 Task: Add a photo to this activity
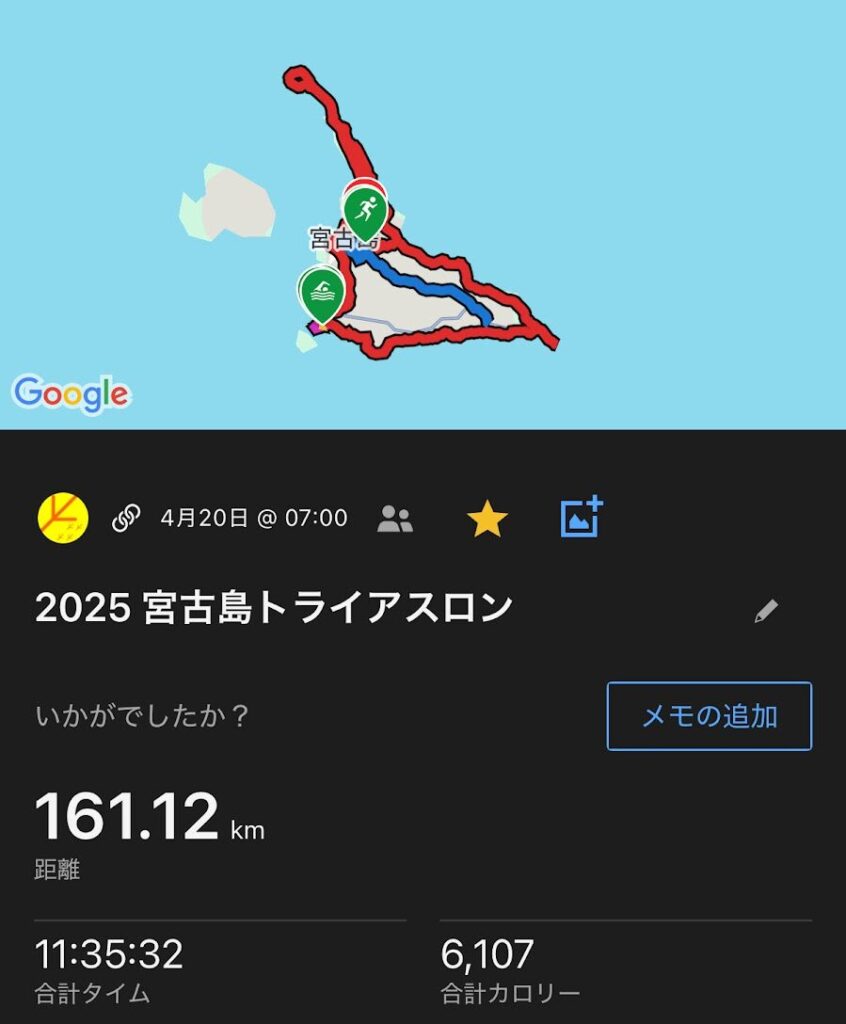pyautogui.click(x=582, y=517)
